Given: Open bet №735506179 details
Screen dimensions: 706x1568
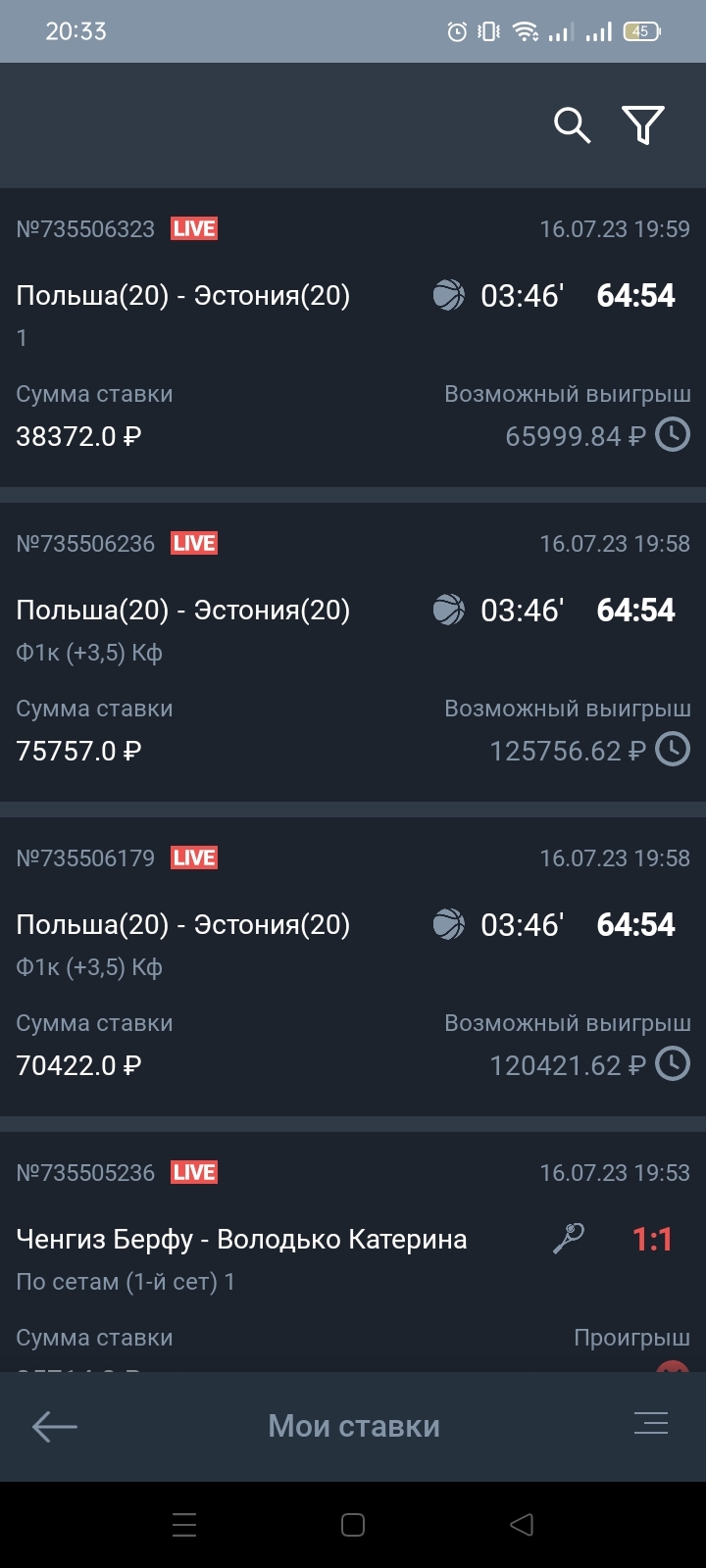Looking at the screenshot, I should tap(353, 966).
